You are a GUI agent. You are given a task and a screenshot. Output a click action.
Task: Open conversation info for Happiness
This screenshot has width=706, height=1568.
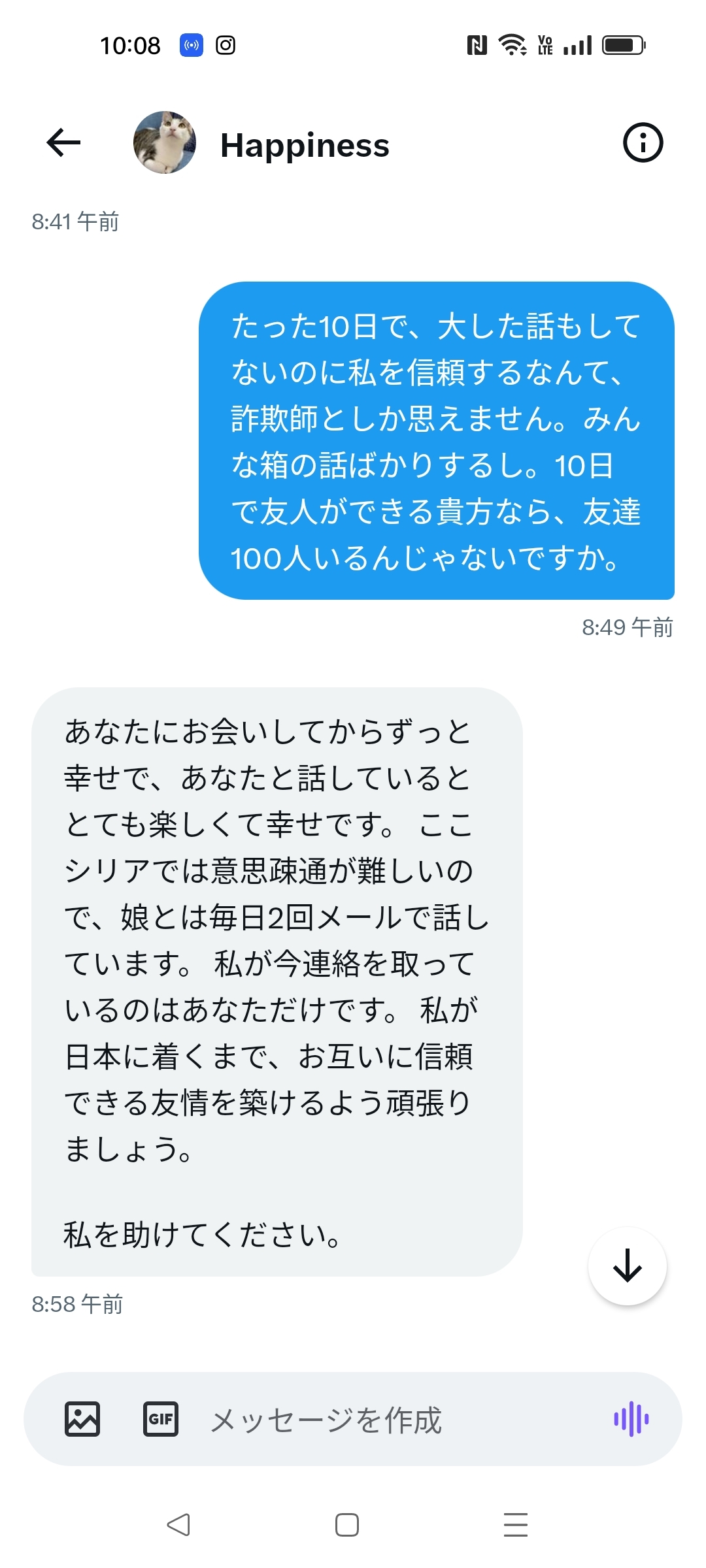643,142
